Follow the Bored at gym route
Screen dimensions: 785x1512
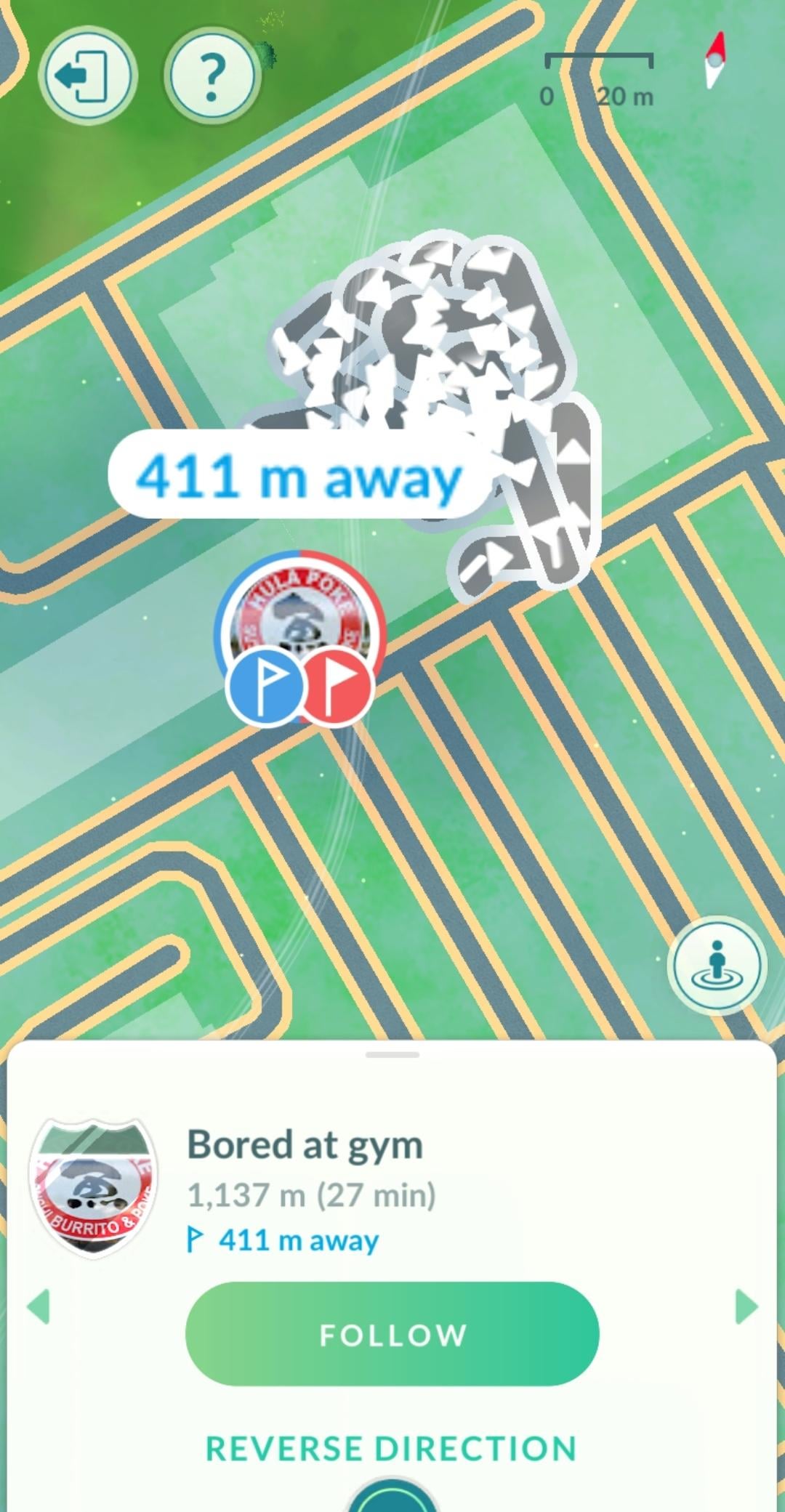coord(392,1334)
